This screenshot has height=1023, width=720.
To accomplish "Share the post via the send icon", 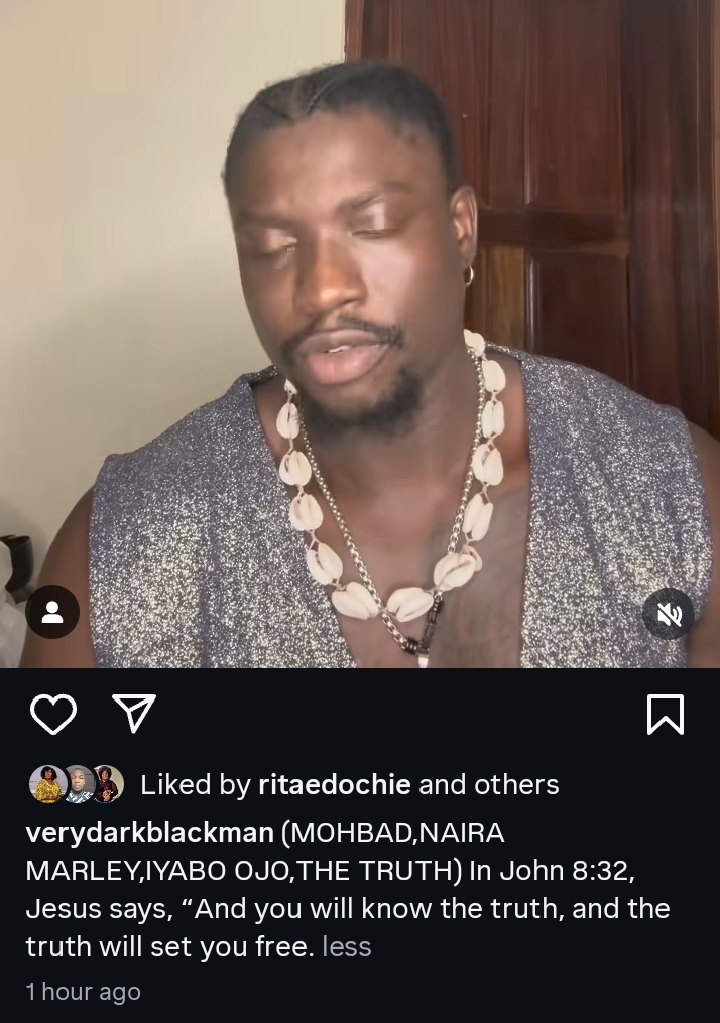I will 134,714.
